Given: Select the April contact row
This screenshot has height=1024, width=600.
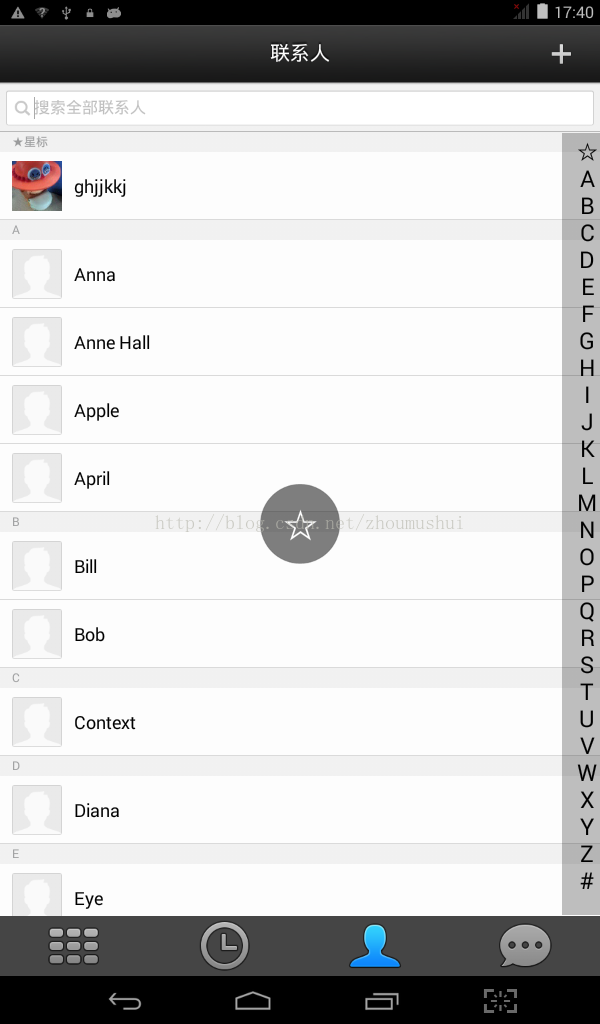Looking at the screenshot, I should click(281, 478).
